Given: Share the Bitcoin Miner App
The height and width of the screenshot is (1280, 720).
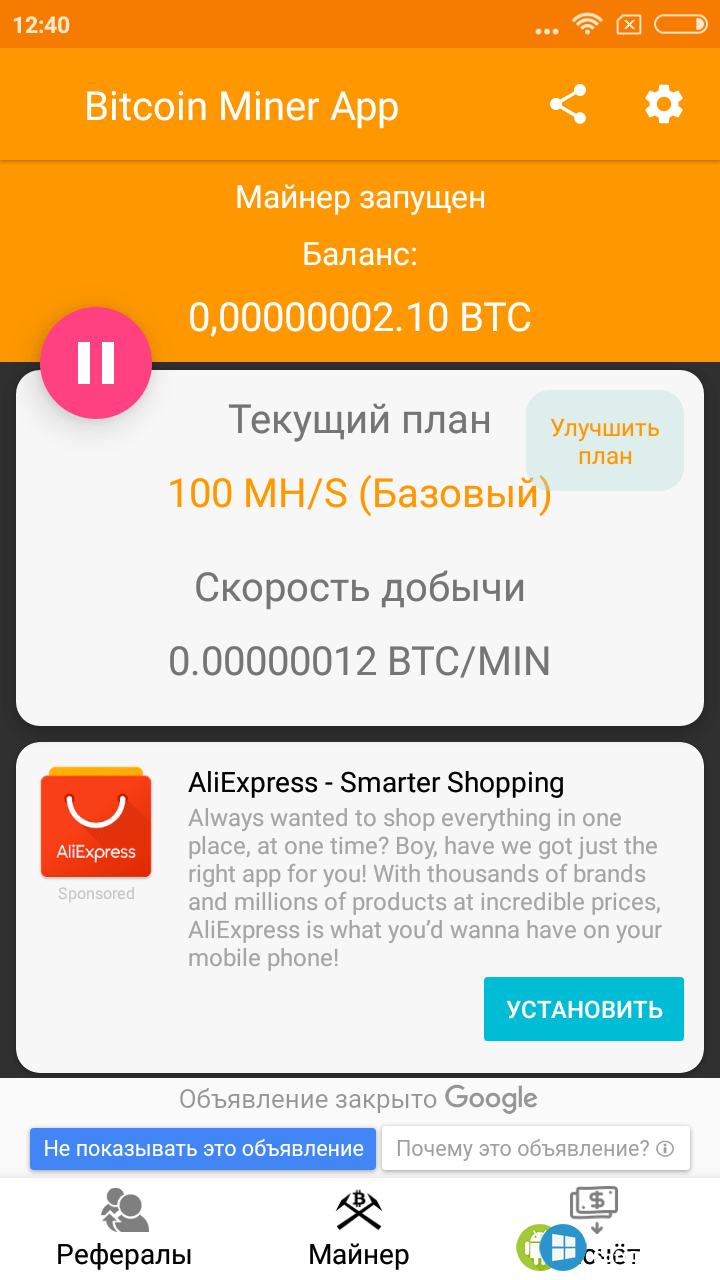Looking at the screenshot, I should click(x=568, y=105).
